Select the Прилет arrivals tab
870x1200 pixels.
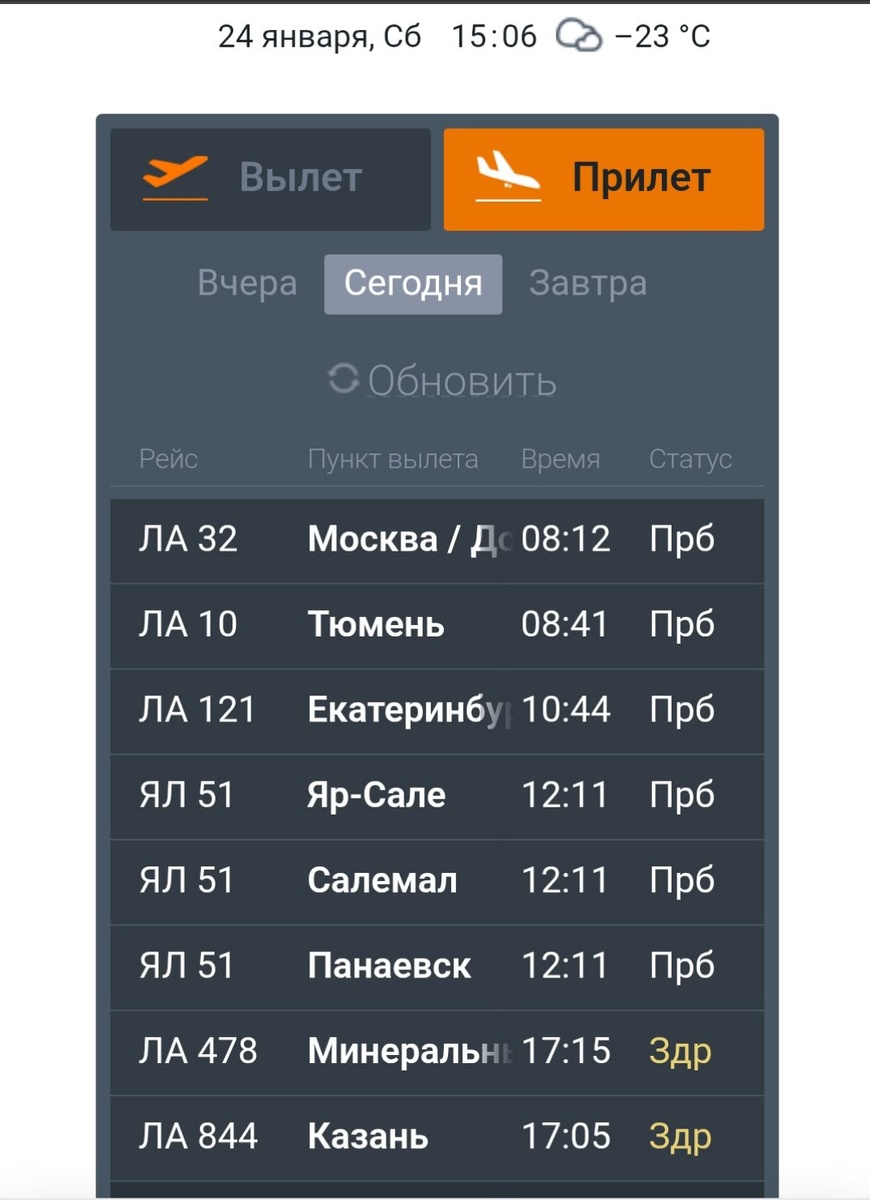(604, 179)
